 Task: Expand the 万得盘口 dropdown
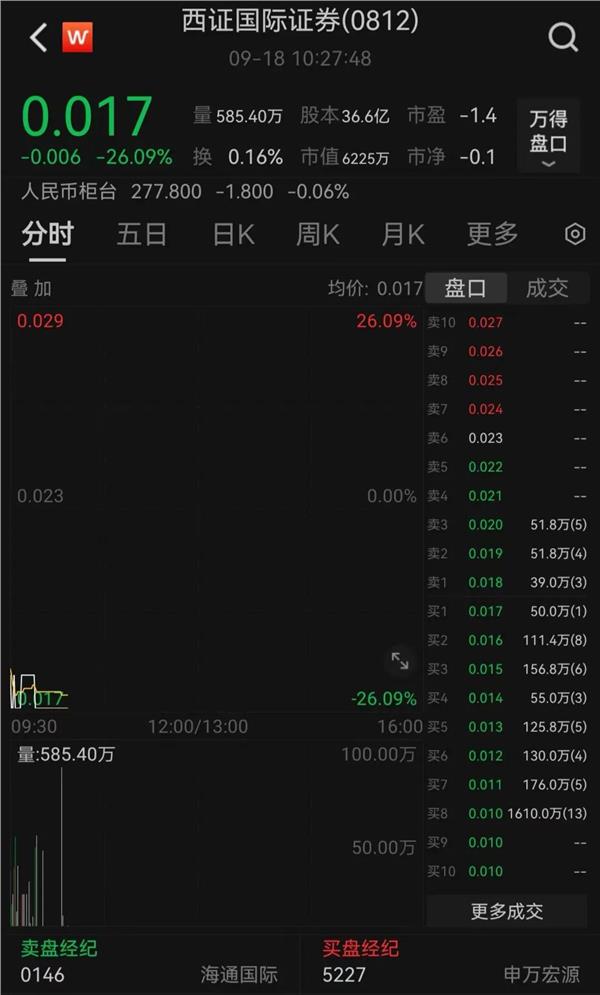(548, 135)
